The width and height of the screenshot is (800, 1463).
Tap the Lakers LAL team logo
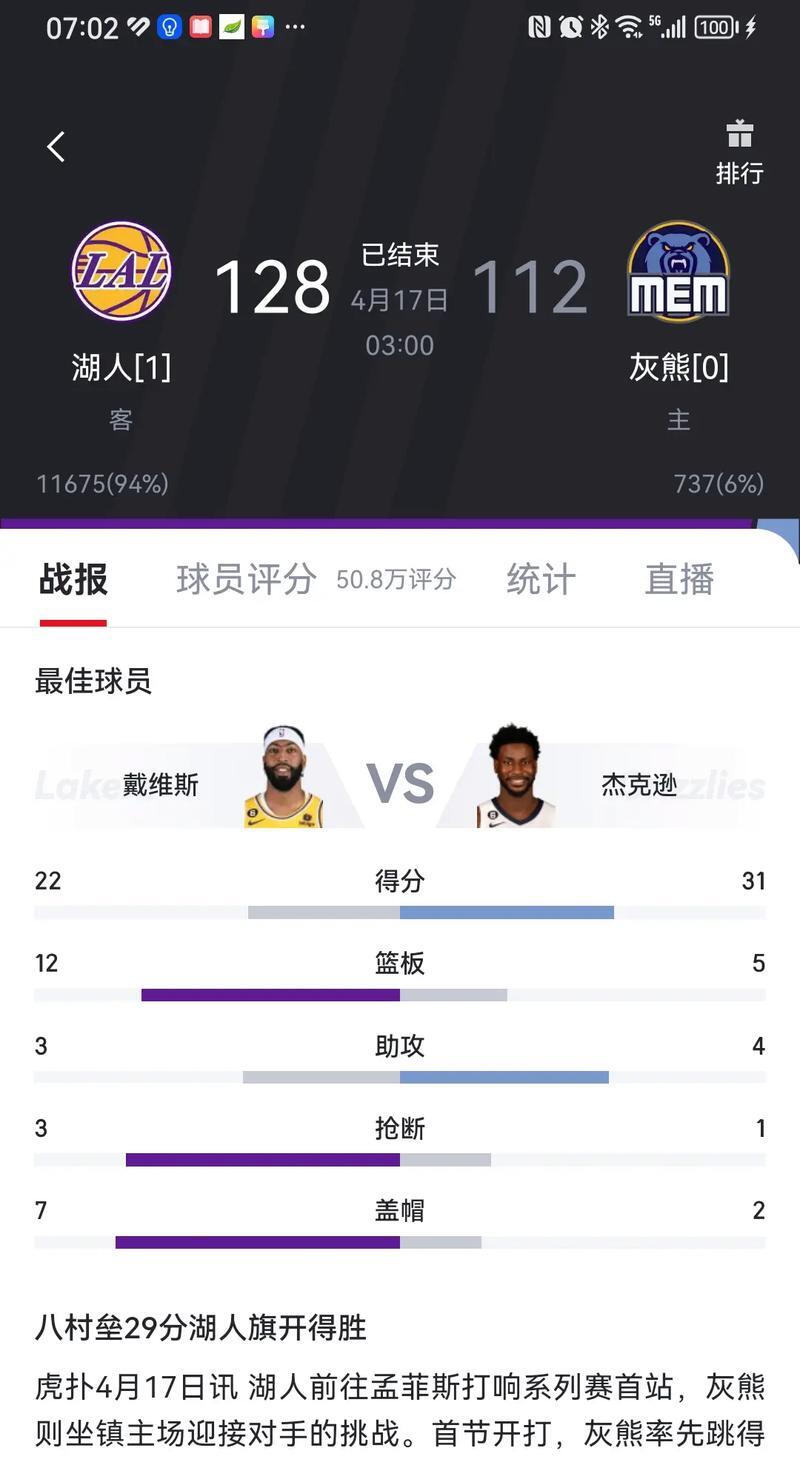120,270
